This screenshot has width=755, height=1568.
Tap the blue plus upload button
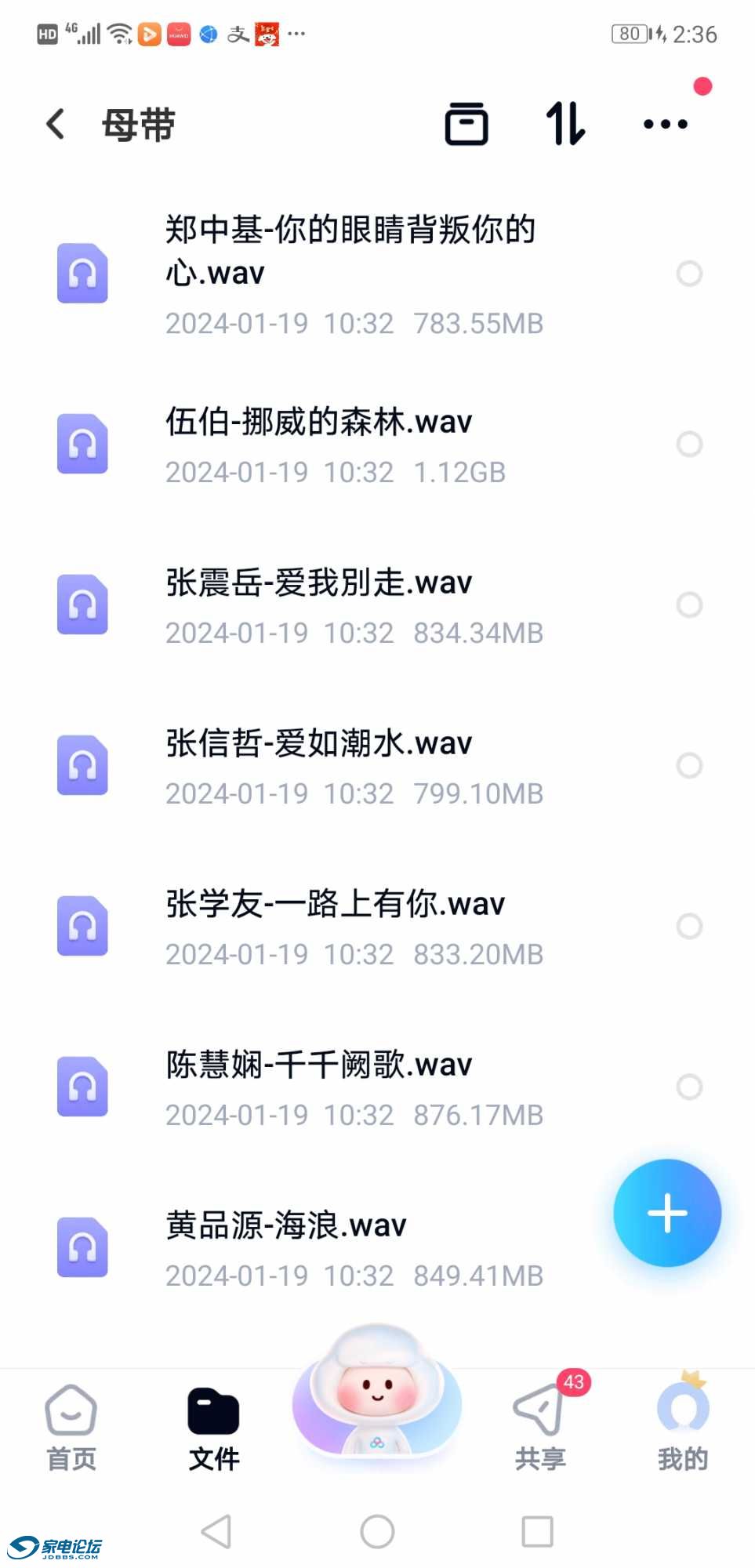666,1213
